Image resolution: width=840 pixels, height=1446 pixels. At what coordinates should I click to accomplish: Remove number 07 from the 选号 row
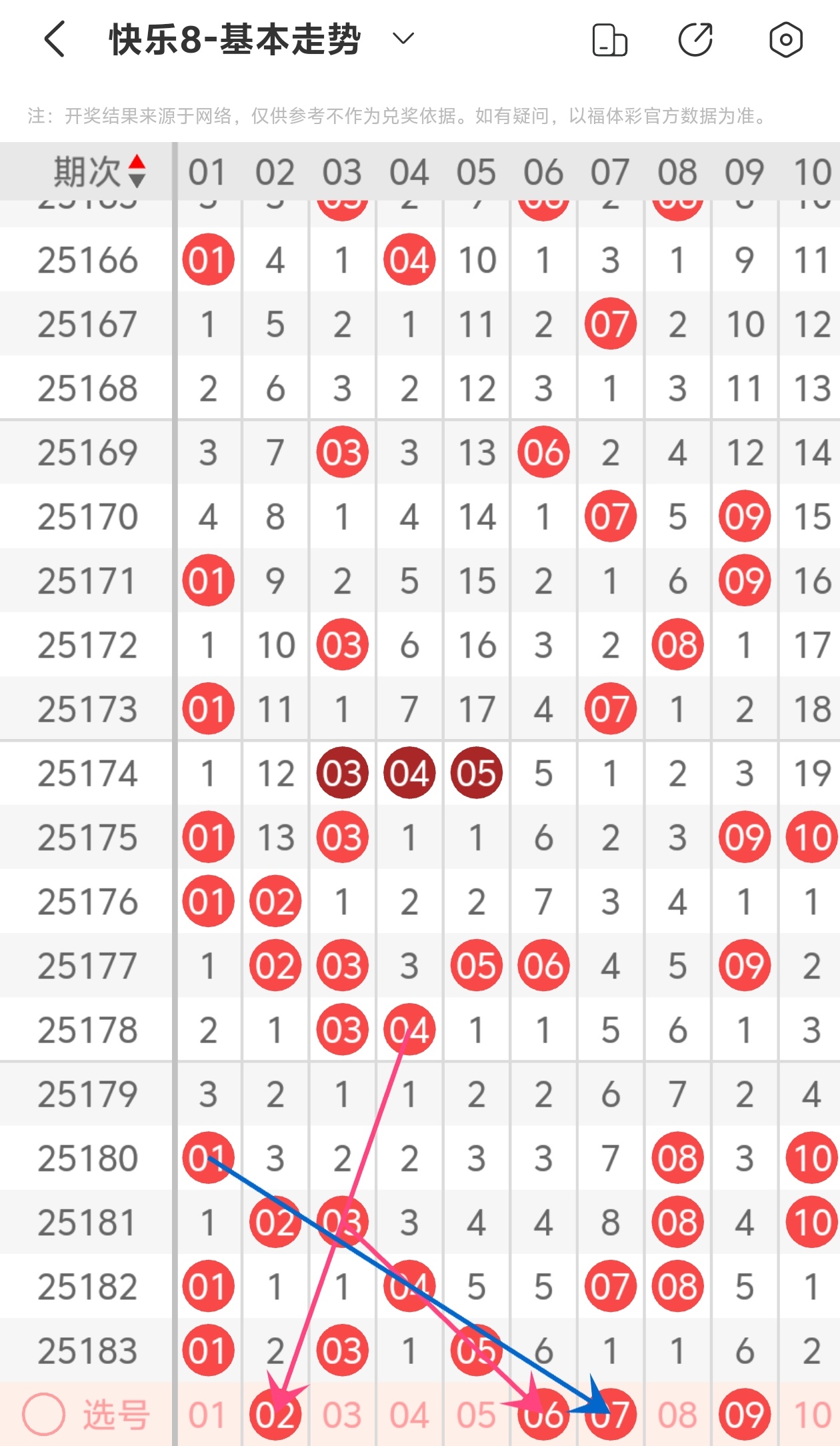611,1415
